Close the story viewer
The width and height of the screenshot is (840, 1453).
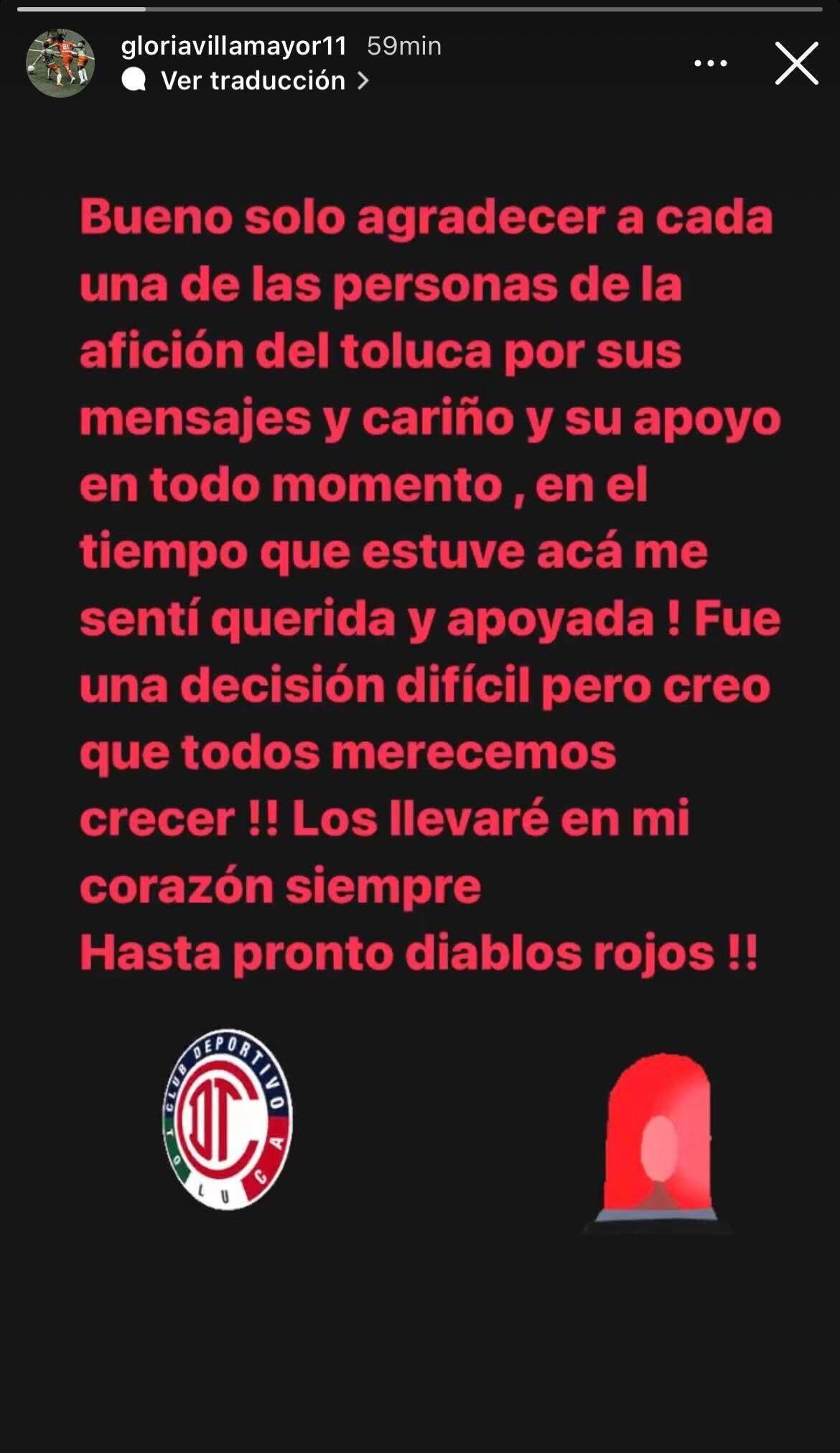point(796,63)
